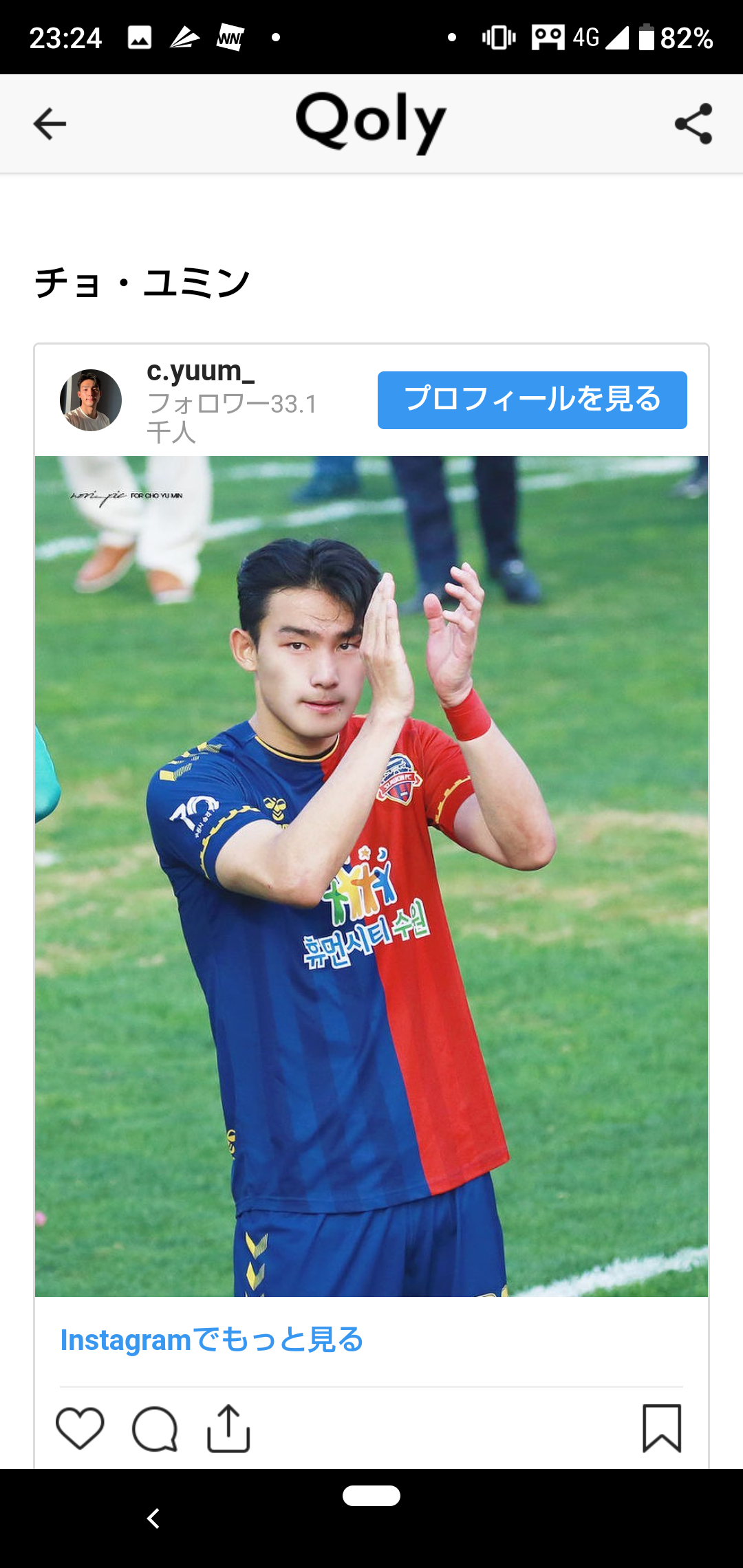Open Instagramでもっと見る link
This screenshot has width=743, height=1568.
[x=212, y=1340]
